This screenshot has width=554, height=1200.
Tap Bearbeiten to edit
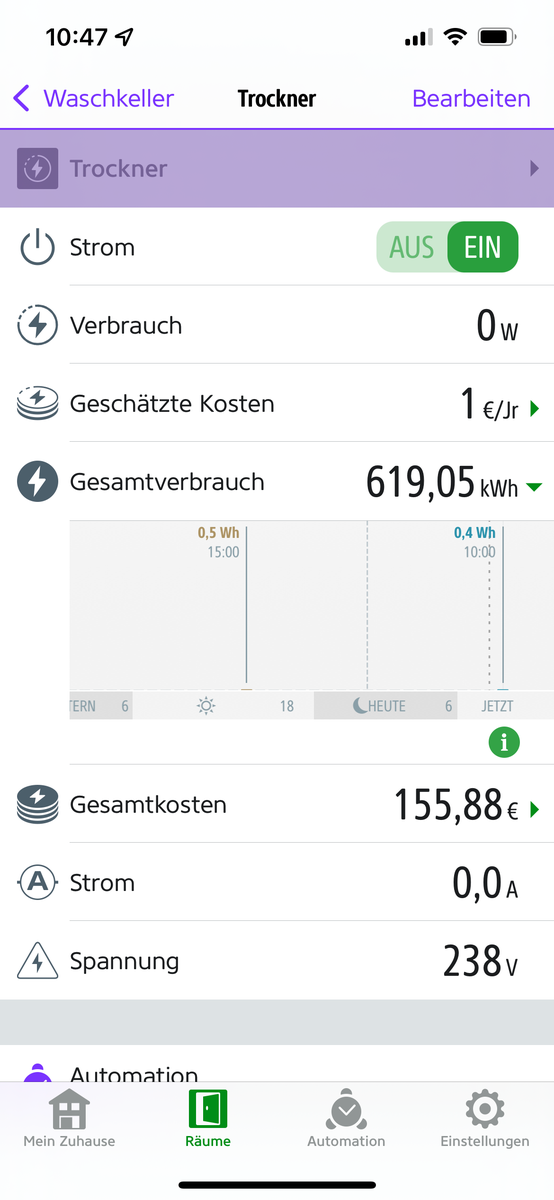point(471,98)
